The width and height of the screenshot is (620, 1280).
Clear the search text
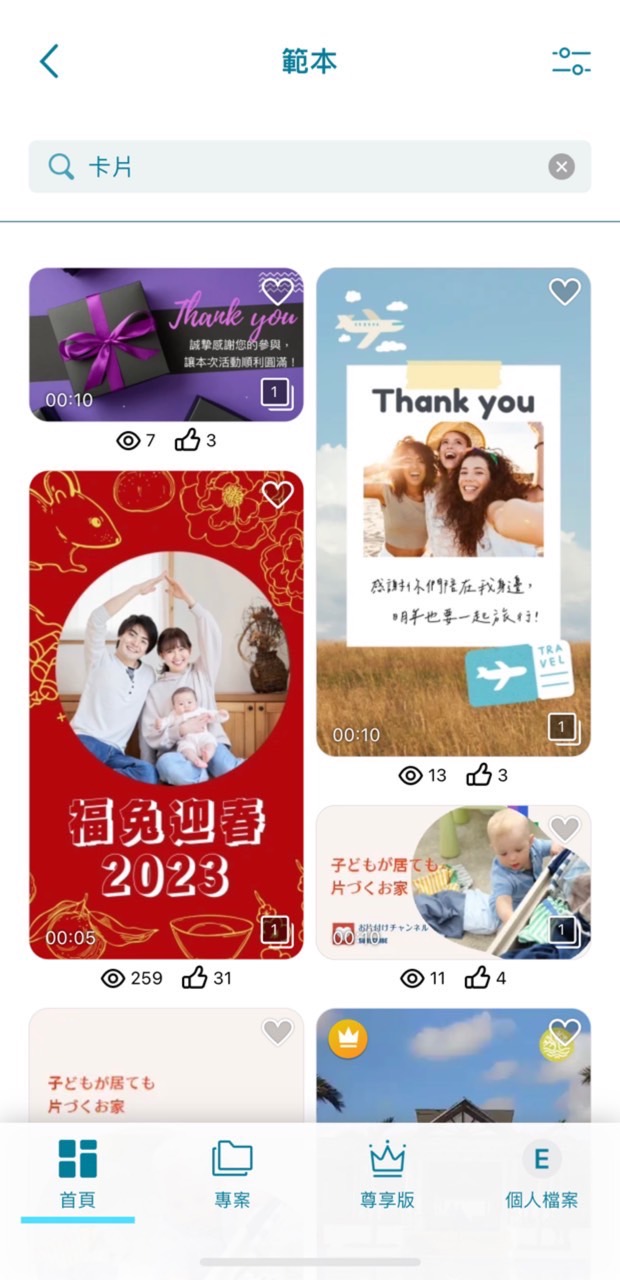tap(562, 167)
